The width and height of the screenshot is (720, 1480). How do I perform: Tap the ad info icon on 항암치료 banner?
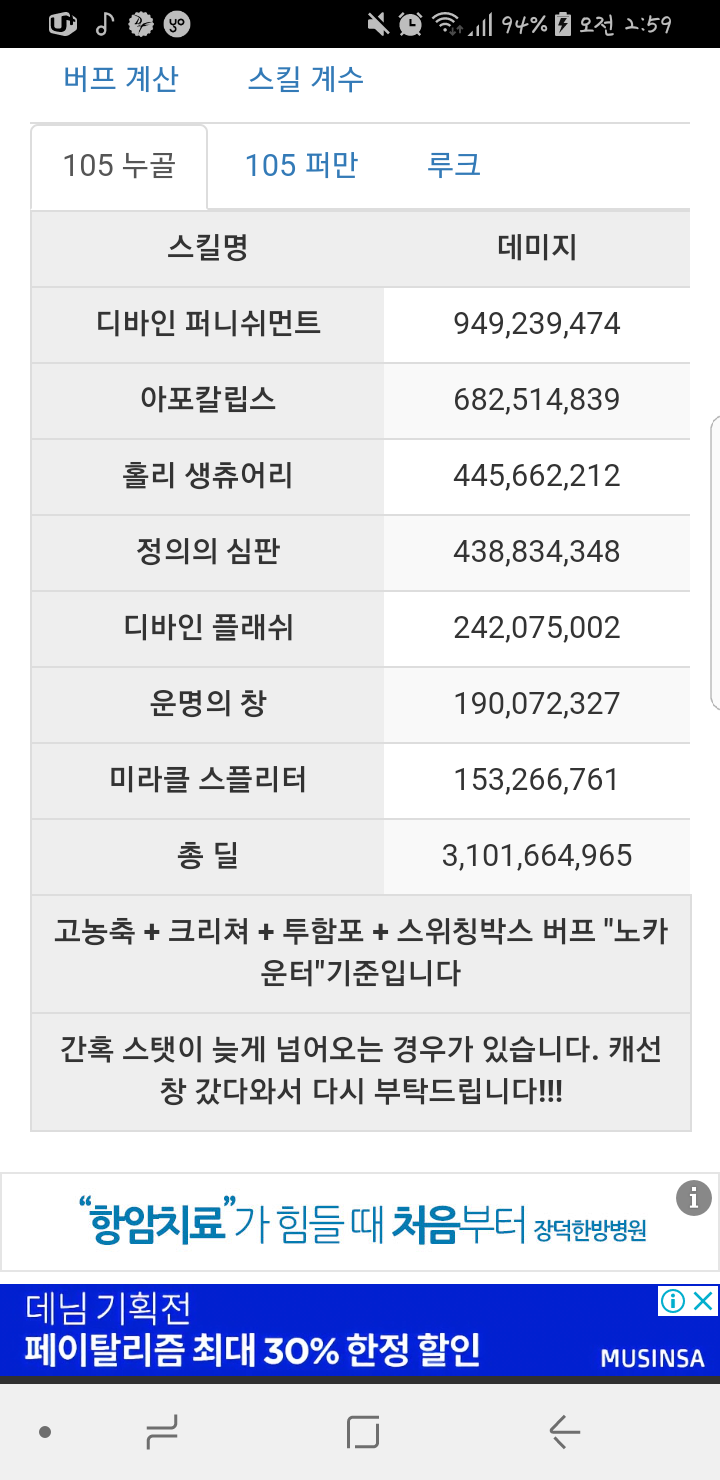pos(694,1197)
